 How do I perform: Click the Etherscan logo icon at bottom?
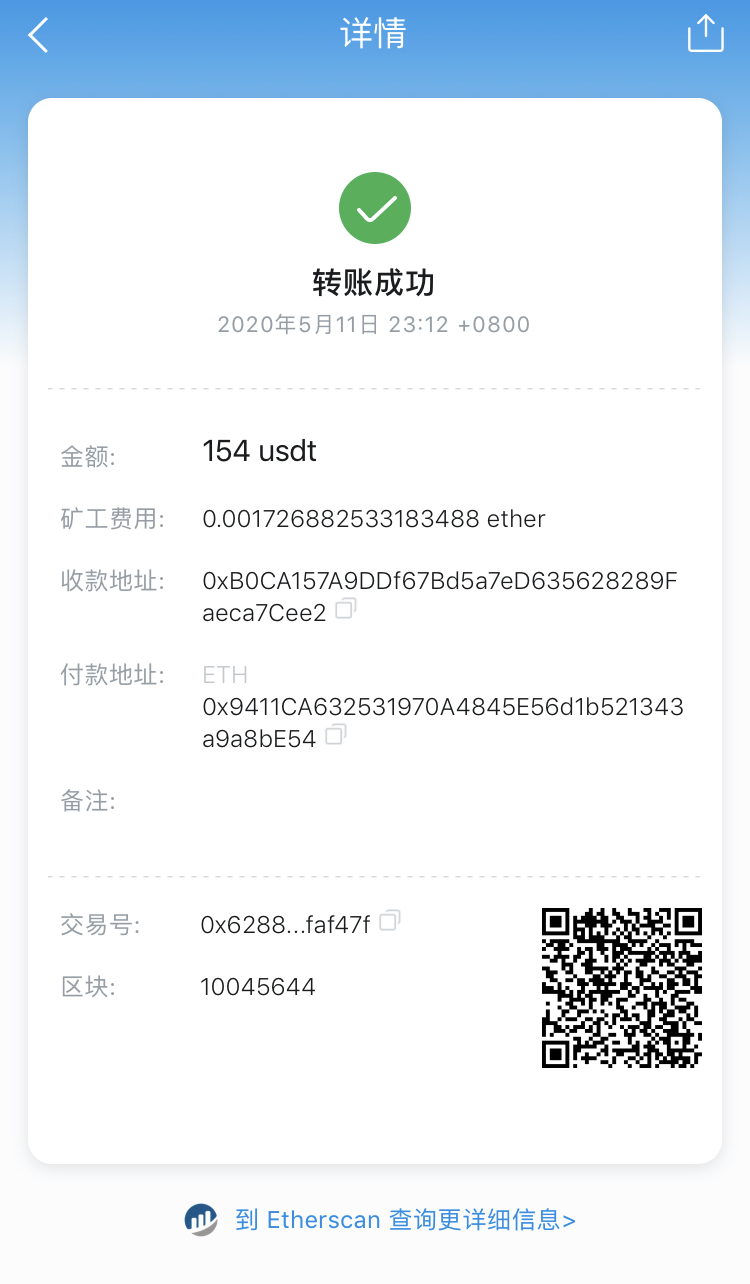pyautogui.click(x=199, y=1220)
